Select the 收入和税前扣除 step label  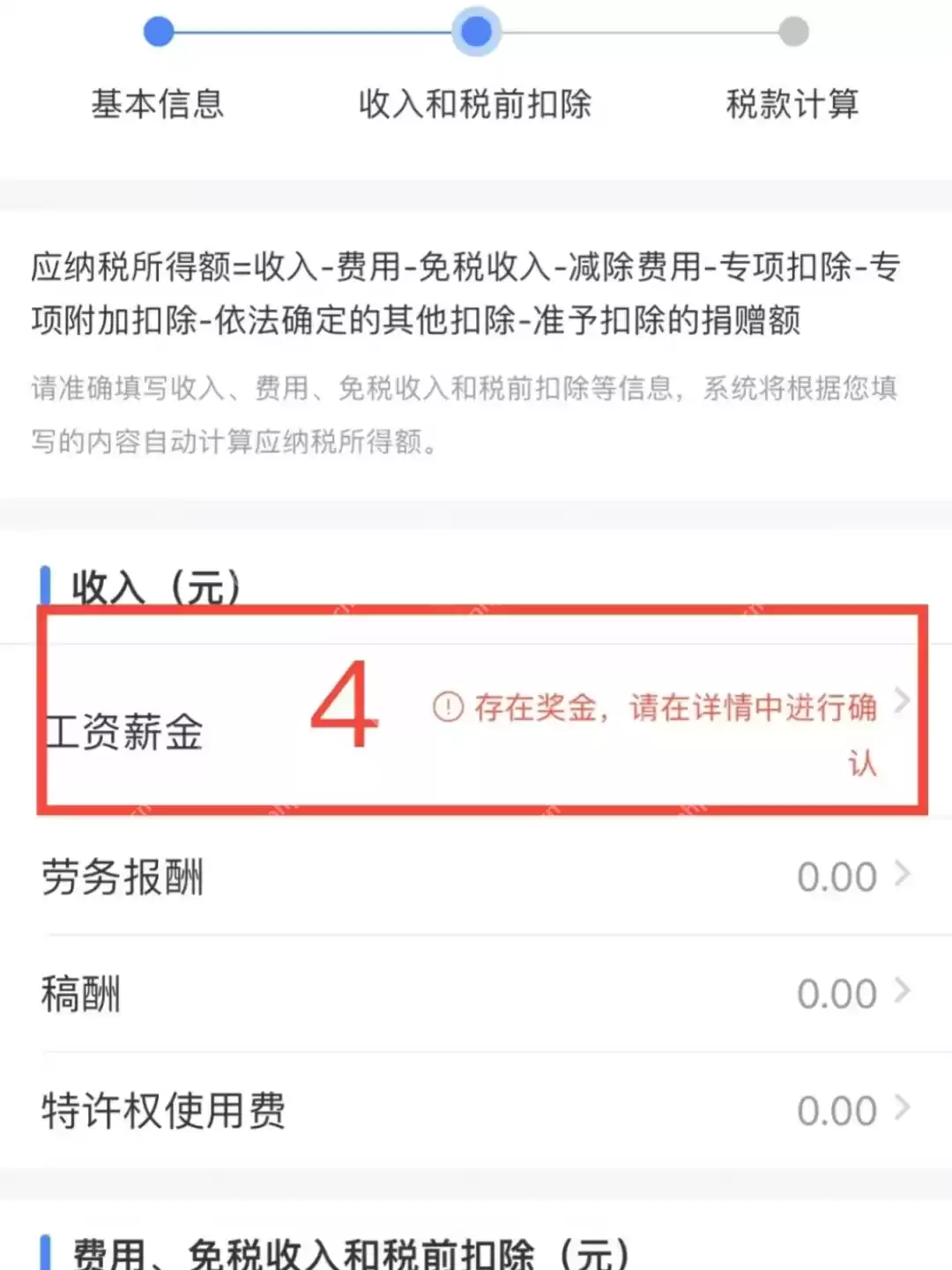[476, 104]
